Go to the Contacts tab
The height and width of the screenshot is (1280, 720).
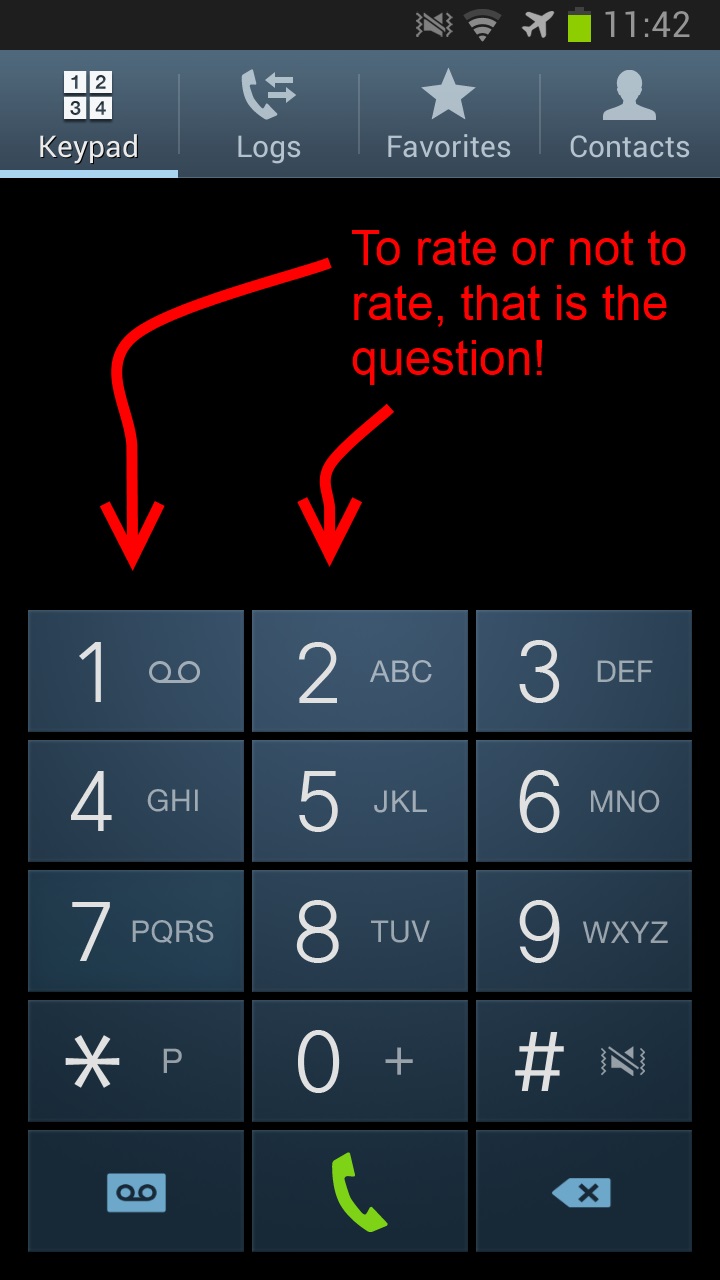629,115
